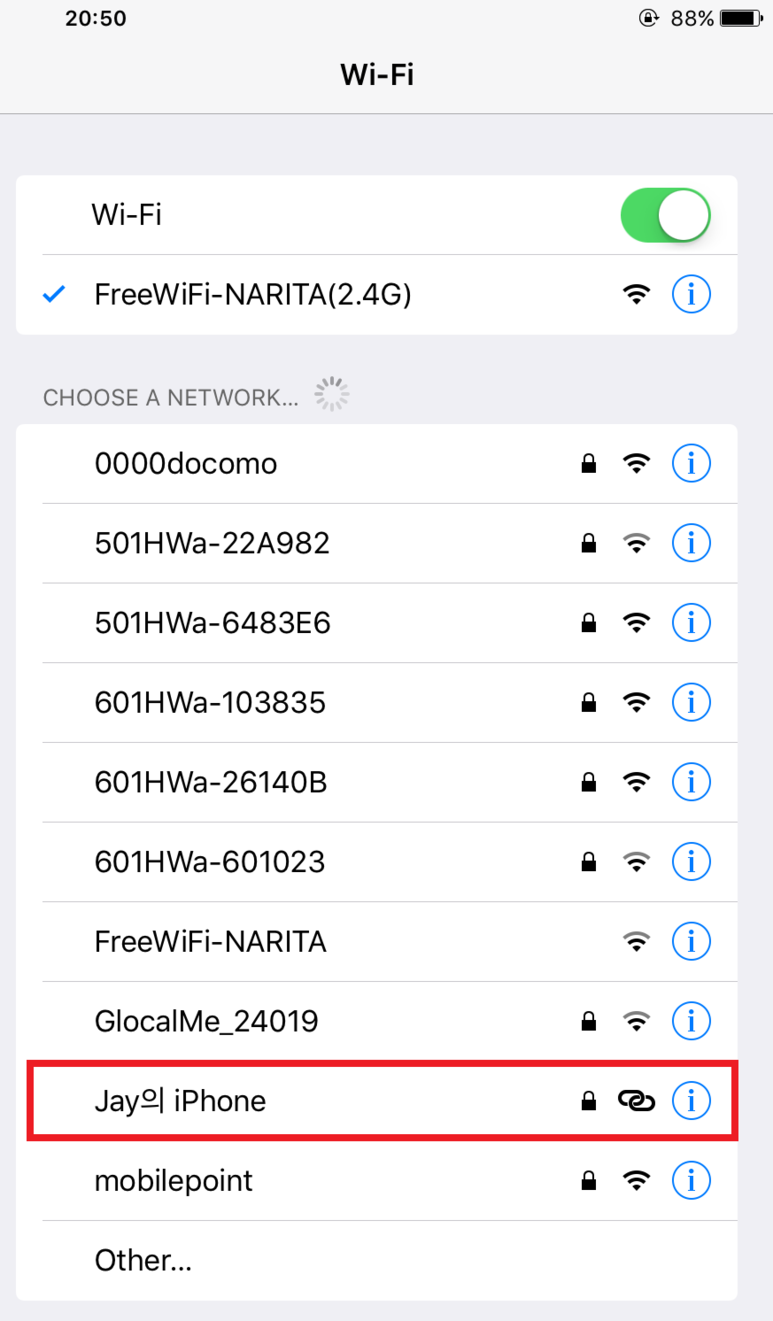
Task: Open the info button for mobilepoint
Action: click(x=691, y=1180)
